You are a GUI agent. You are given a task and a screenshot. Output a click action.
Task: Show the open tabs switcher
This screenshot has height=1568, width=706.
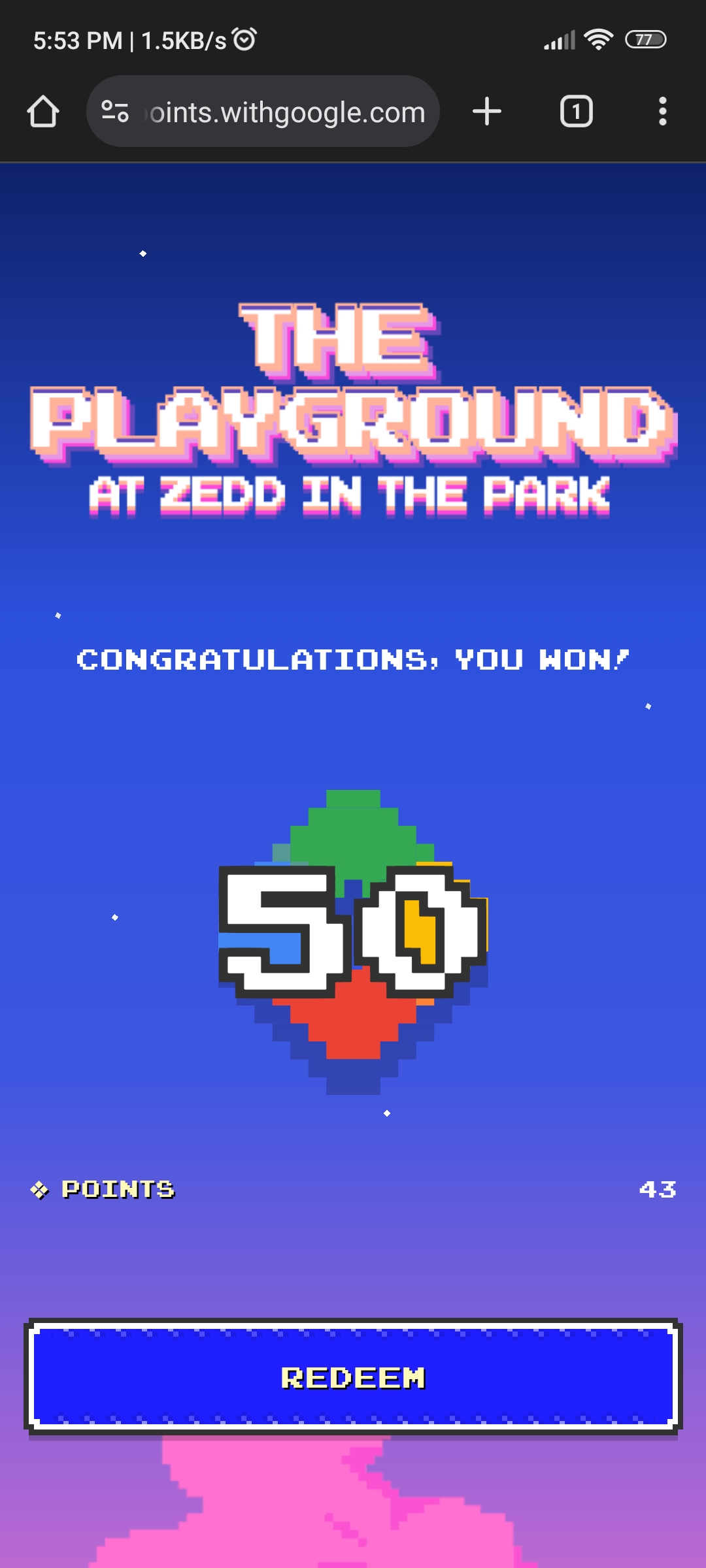(576, 112)
